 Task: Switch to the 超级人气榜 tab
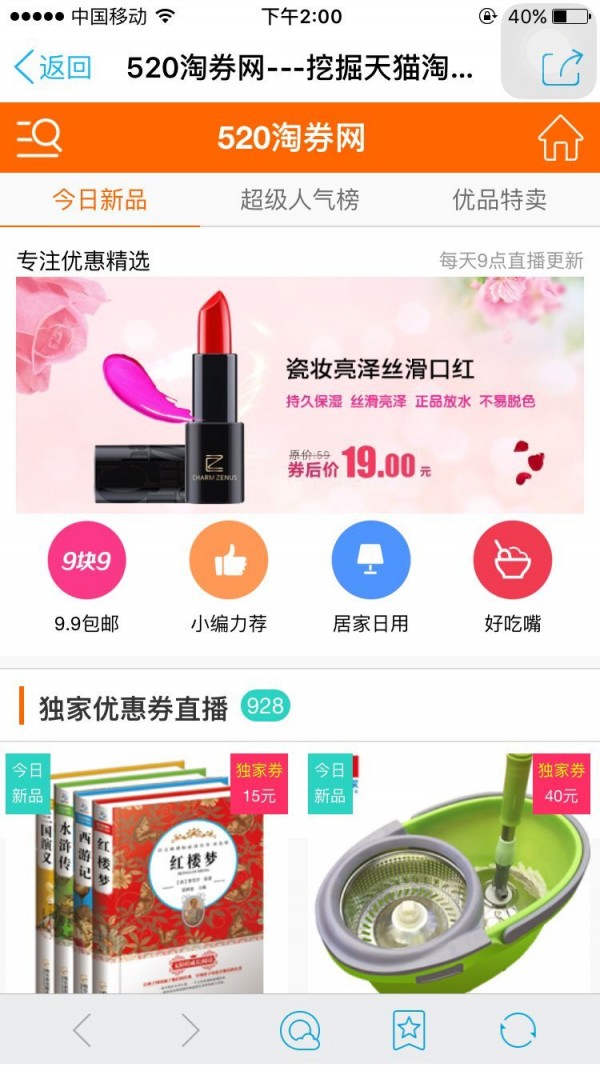(x=299, y=199)
